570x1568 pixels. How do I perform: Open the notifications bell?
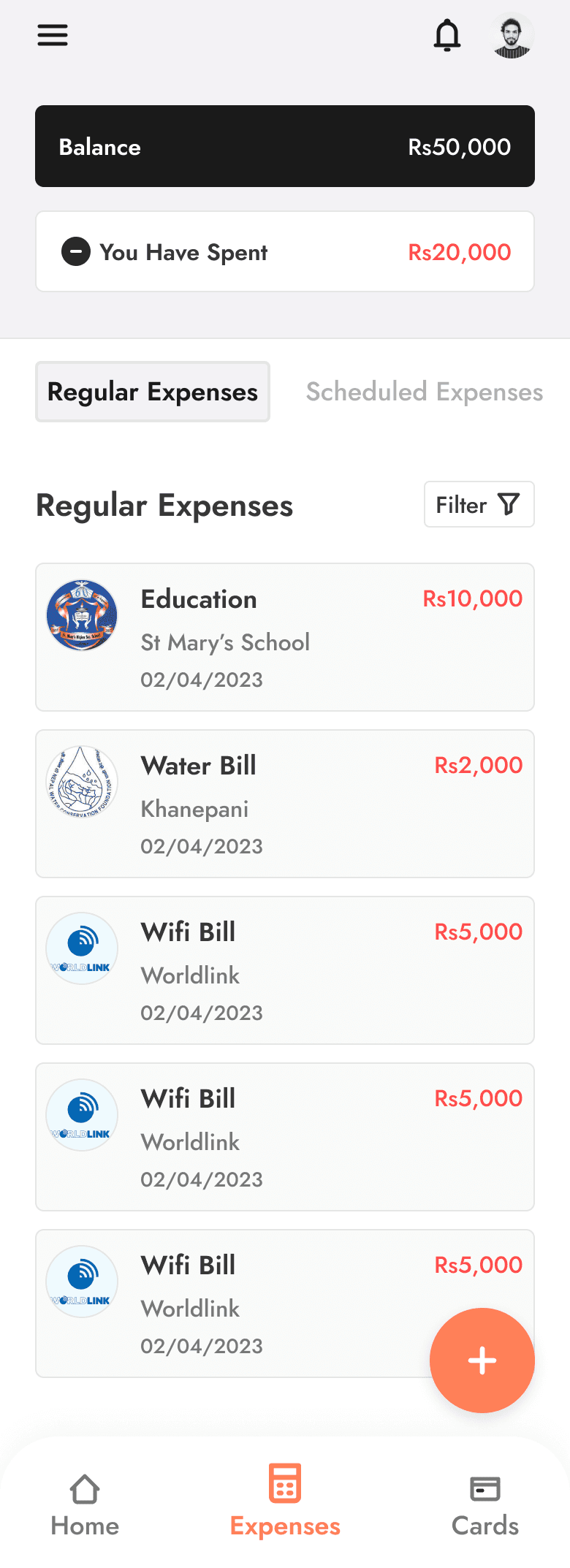click(447, 35)
